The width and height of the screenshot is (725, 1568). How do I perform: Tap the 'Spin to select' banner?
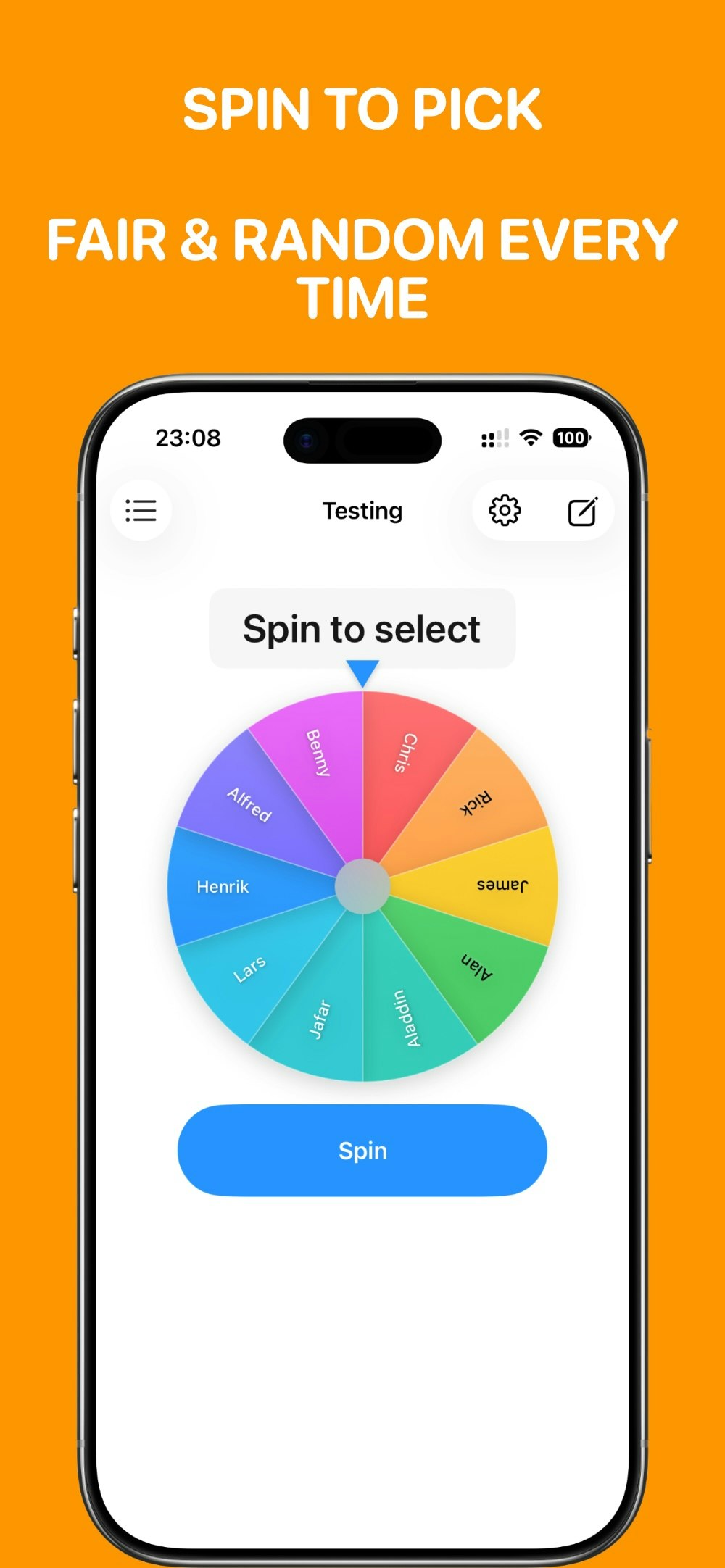click(361, 627)
